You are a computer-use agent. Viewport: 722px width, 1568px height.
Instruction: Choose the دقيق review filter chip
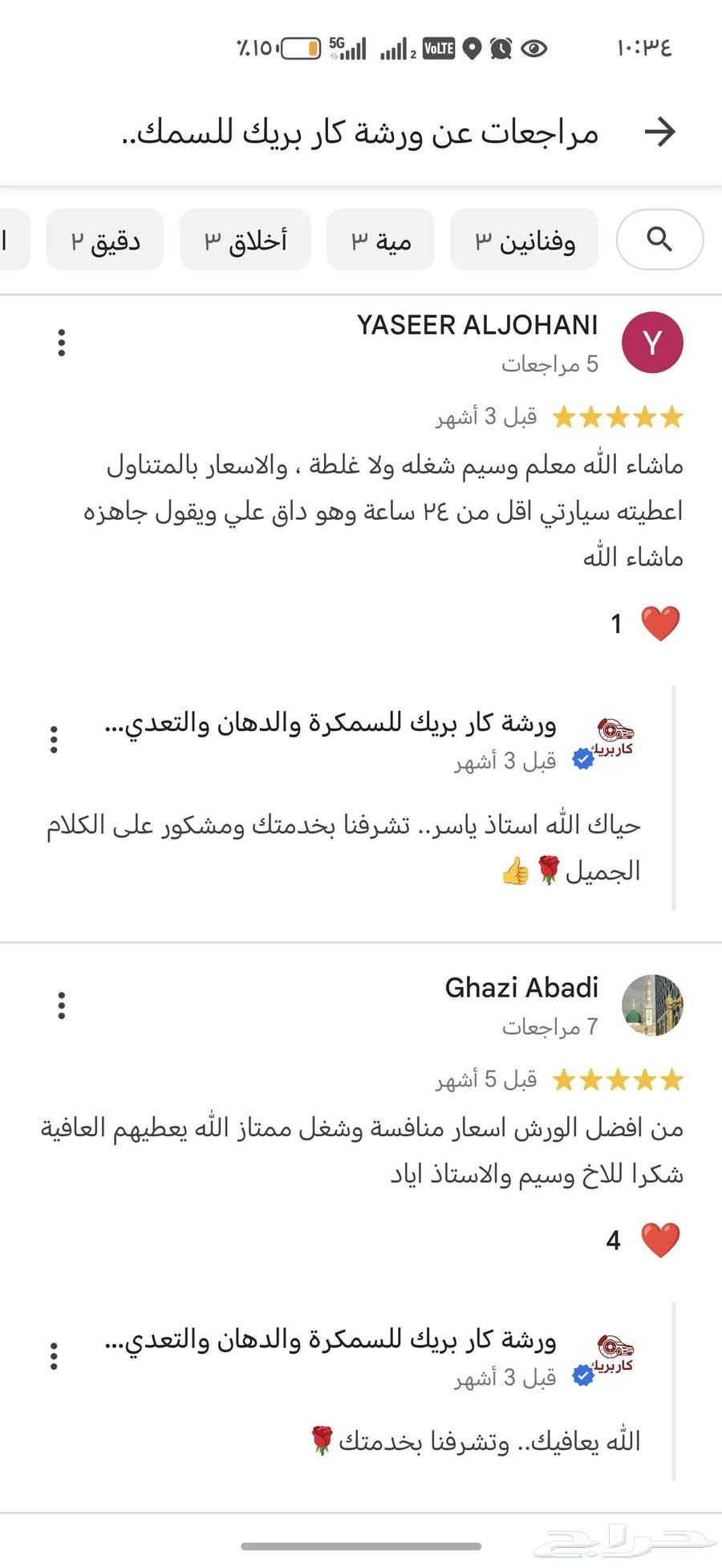[105, 240]
